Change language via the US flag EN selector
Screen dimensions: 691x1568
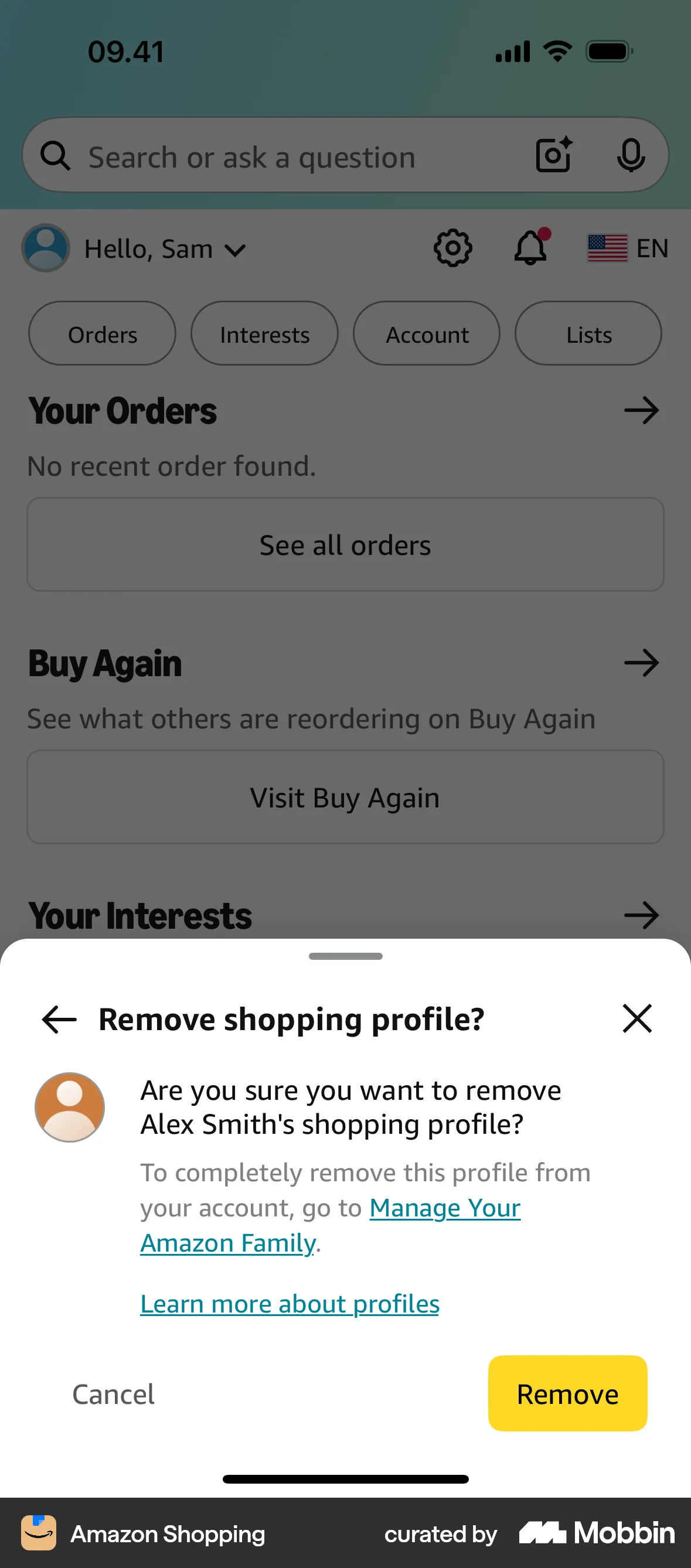click(x=627, y=248)
